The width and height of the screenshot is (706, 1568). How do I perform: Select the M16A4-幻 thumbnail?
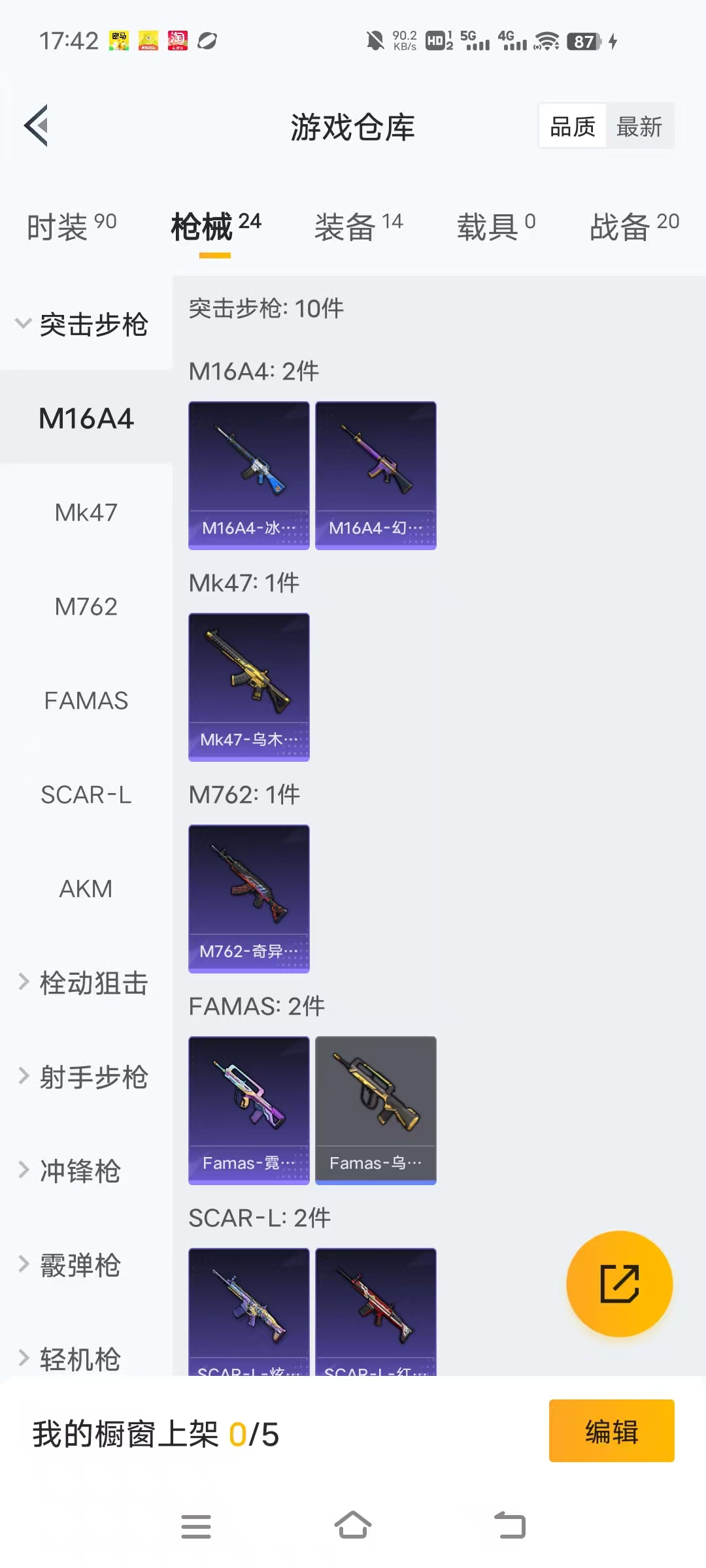(x=375, y=474)
